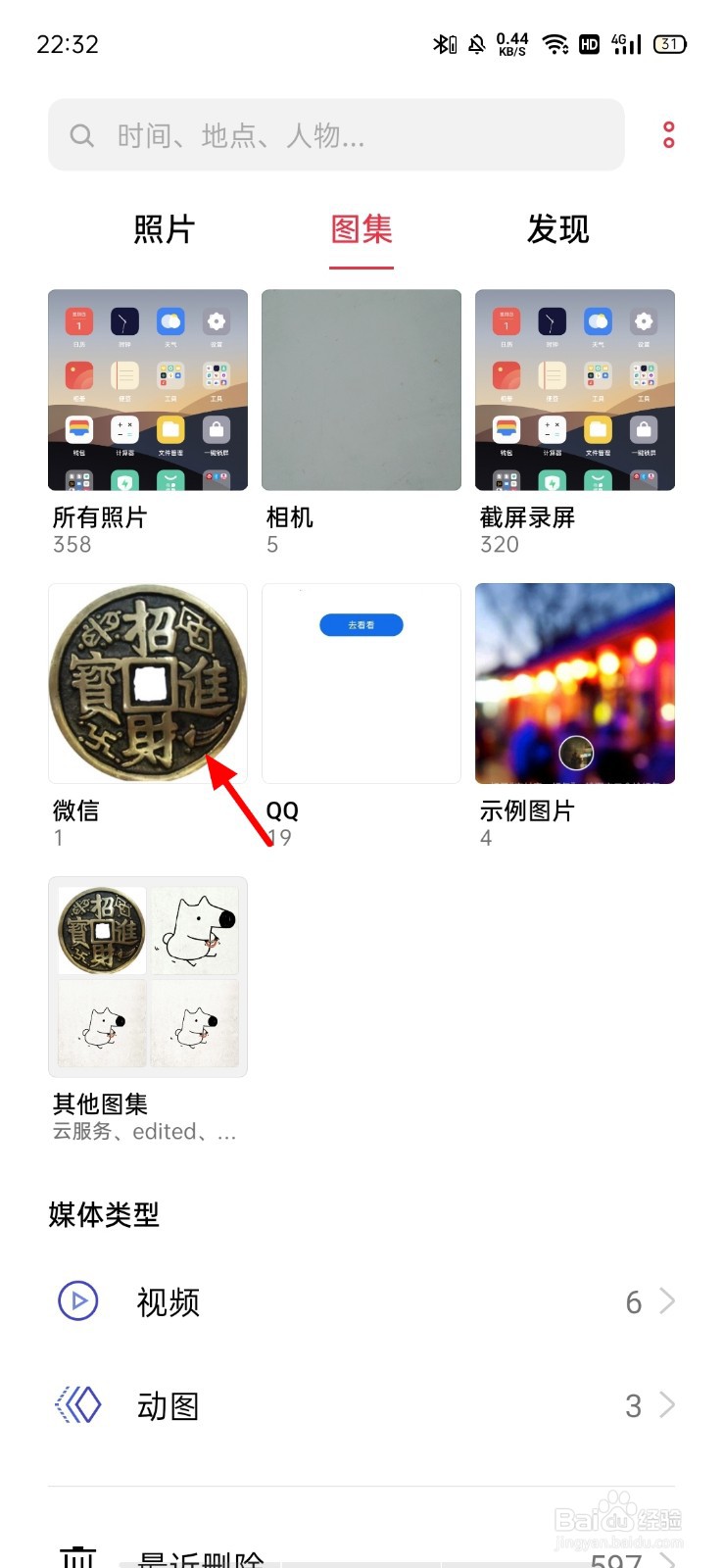Open the 视频 media type row
The image size is (723, 1568).
(x=361, y=1301)
